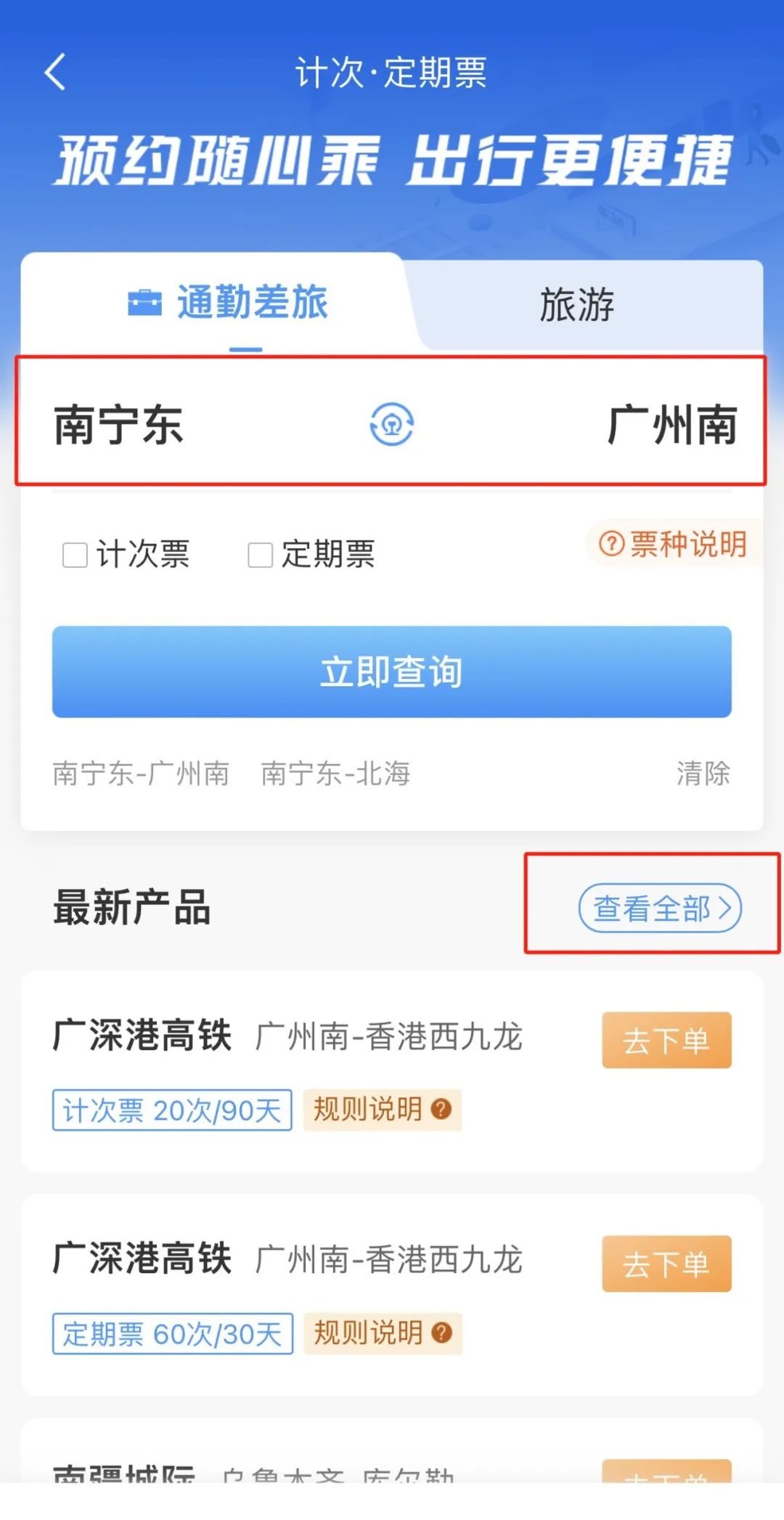Order the 计次票 20次/90天 product
Image resolution: width=784 pixels, height=1520 pixels.
coord(666,1041)
